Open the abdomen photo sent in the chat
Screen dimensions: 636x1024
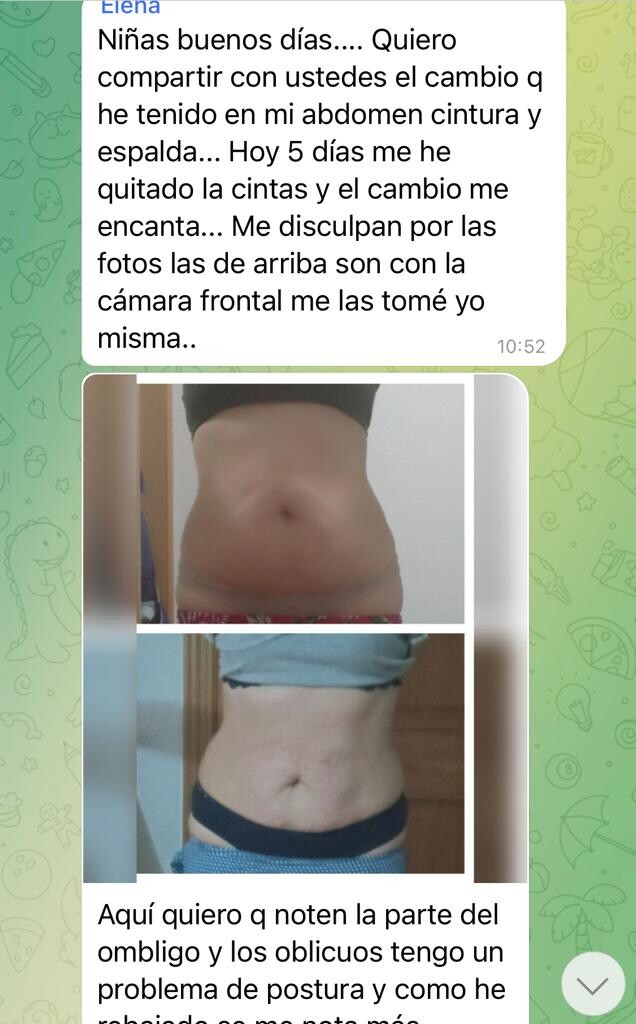pos(305,628)
